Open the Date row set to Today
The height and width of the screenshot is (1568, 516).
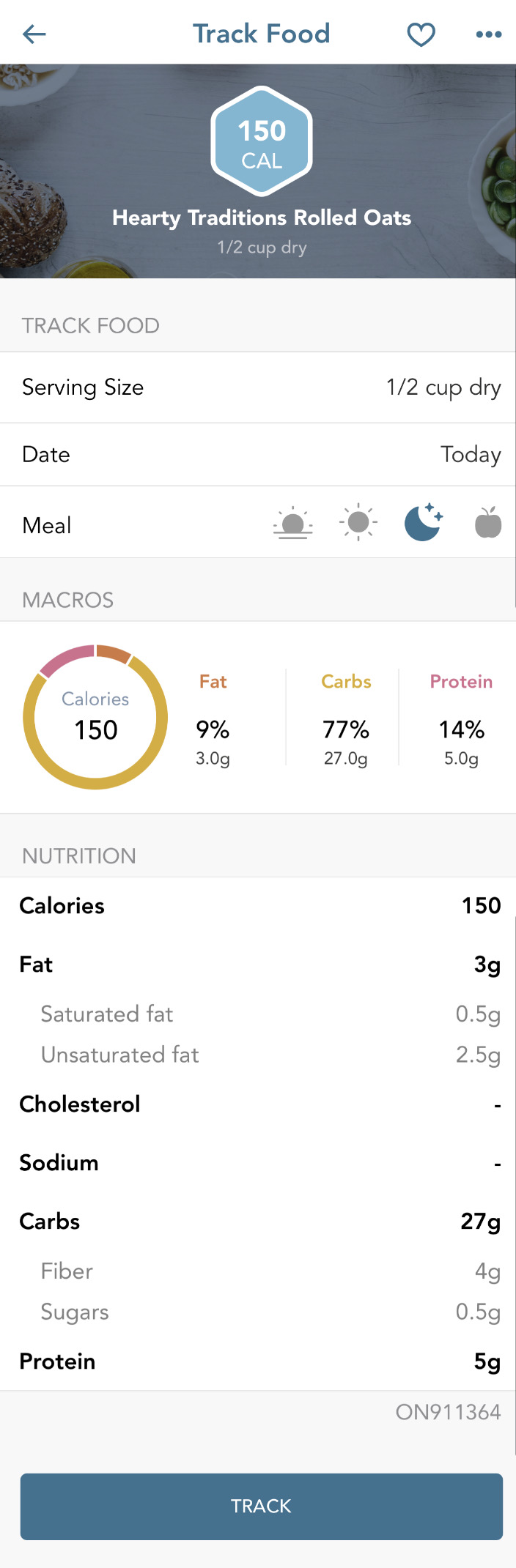click(258, 455)
